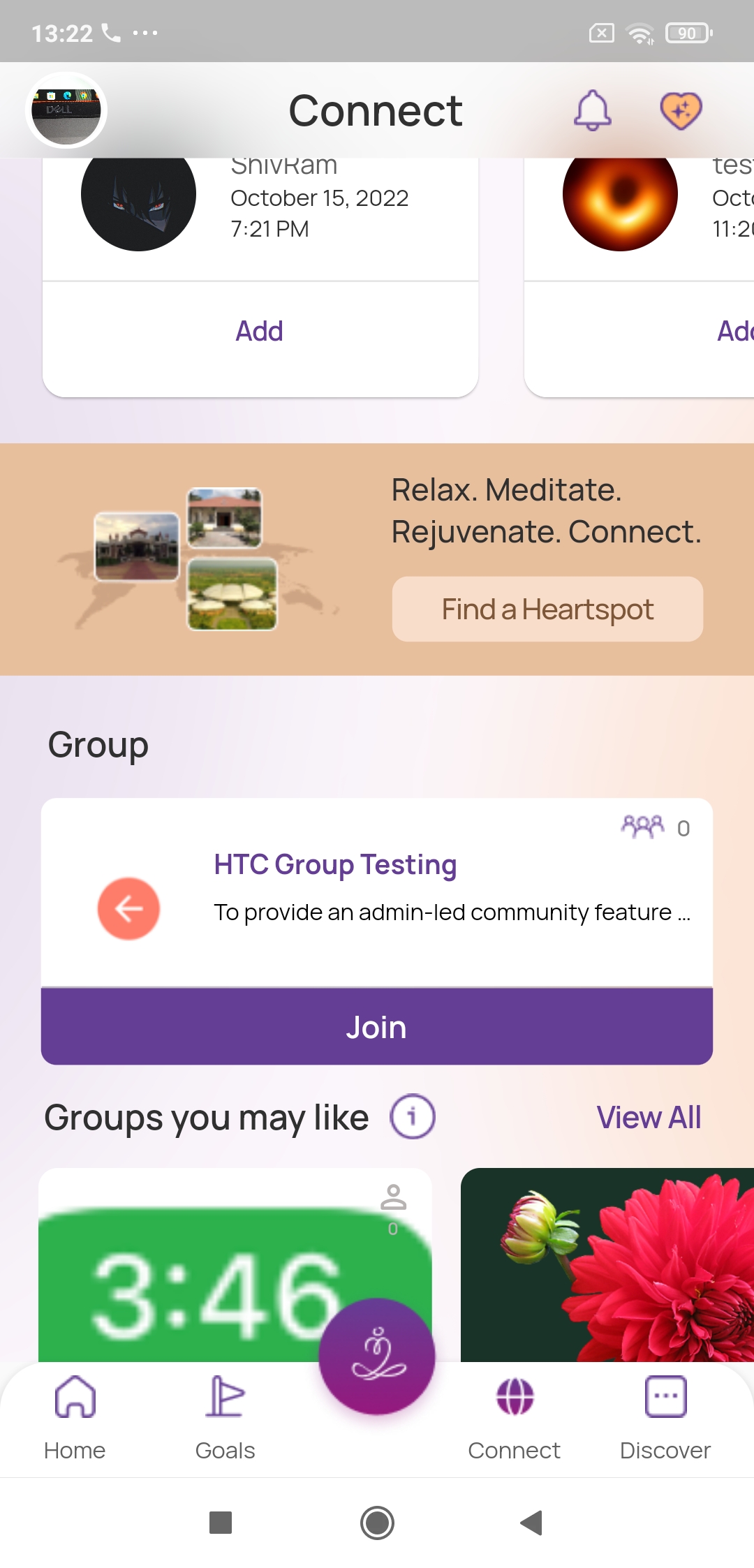Open recent apps from the navigation bar
The height and width of the screenshot is (1568, 754).
click(221, 1523)
